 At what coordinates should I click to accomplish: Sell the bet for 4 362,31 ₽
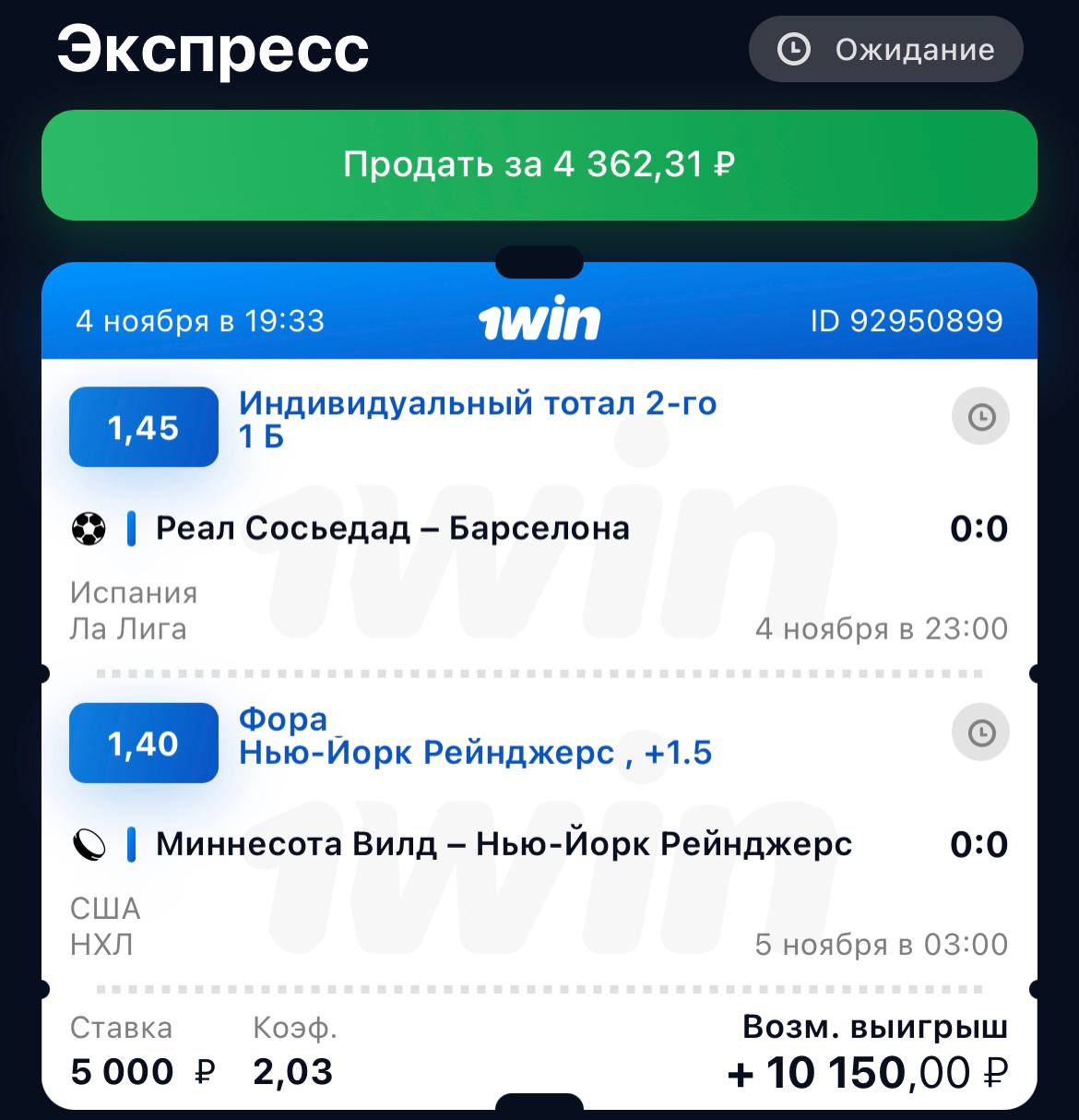tap(539, 165)
